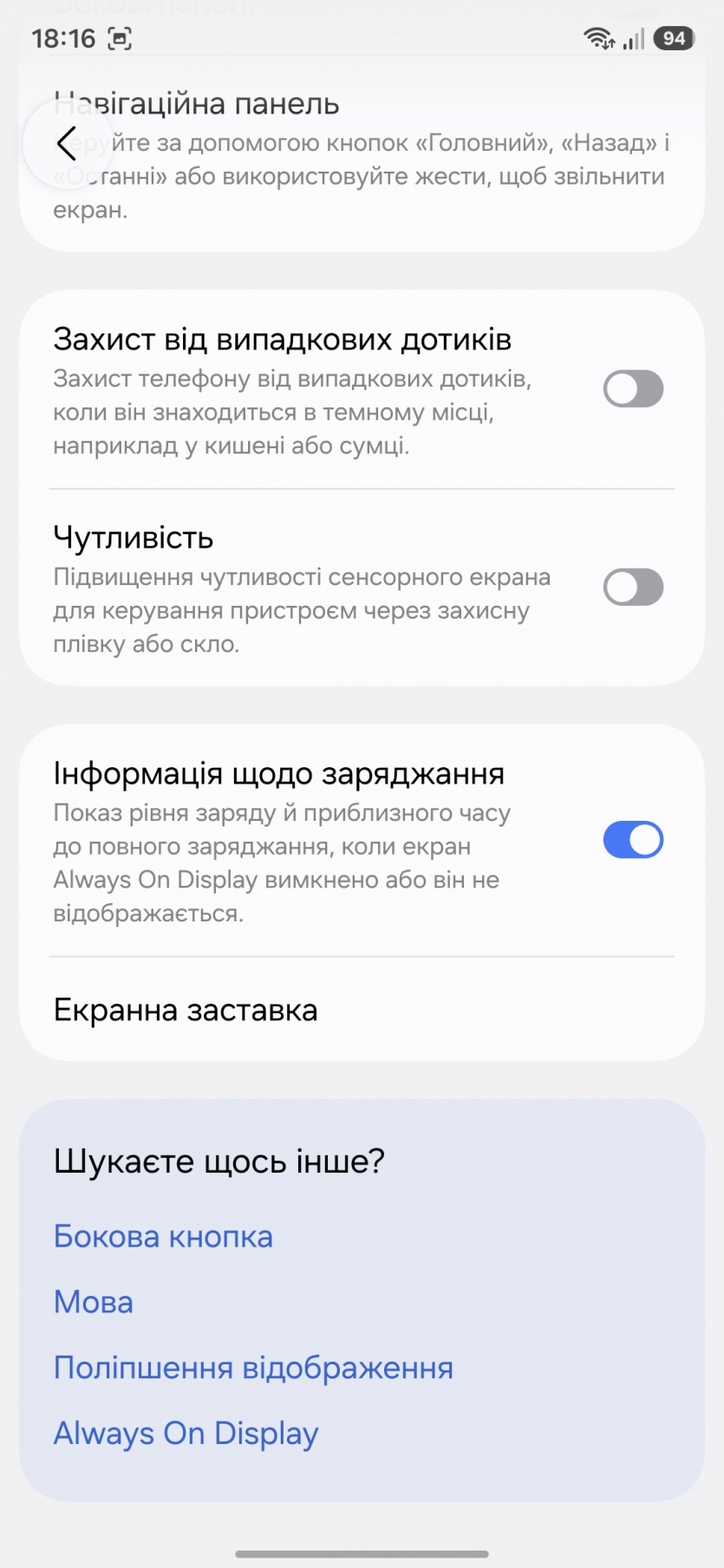Open the Always On Display link

(186, 1434)
